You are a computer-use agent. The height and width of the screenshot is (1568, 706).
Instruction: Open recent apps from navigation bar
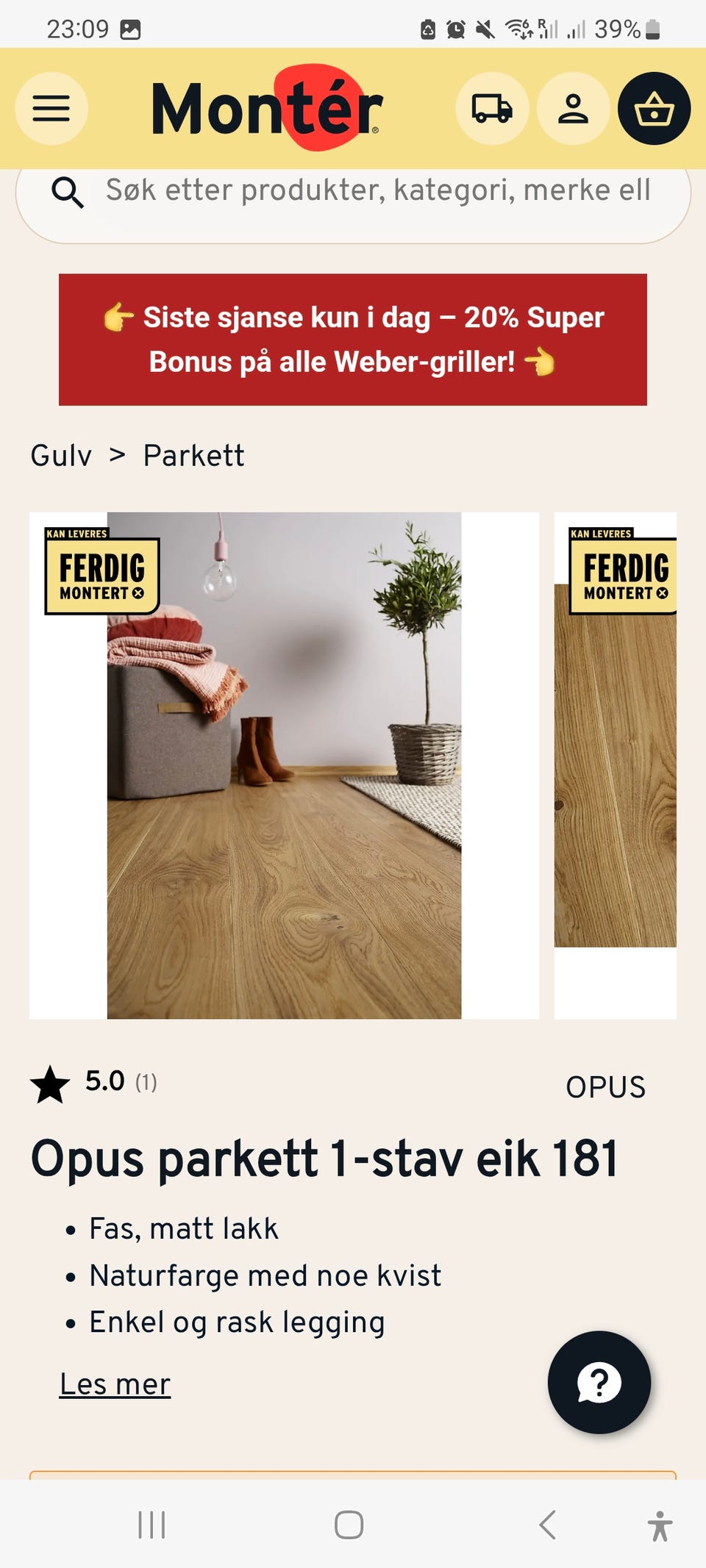[x=151, y=1523]
